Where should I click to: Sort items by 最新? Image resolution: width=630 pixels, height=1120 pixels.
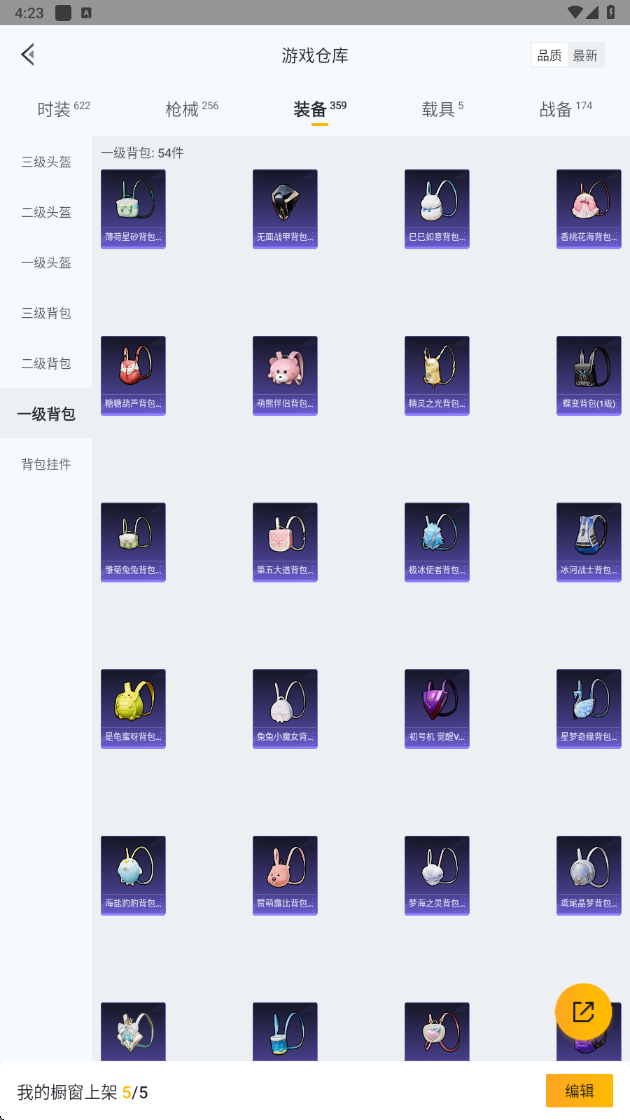pyautogui.click(x=585, y=56)
